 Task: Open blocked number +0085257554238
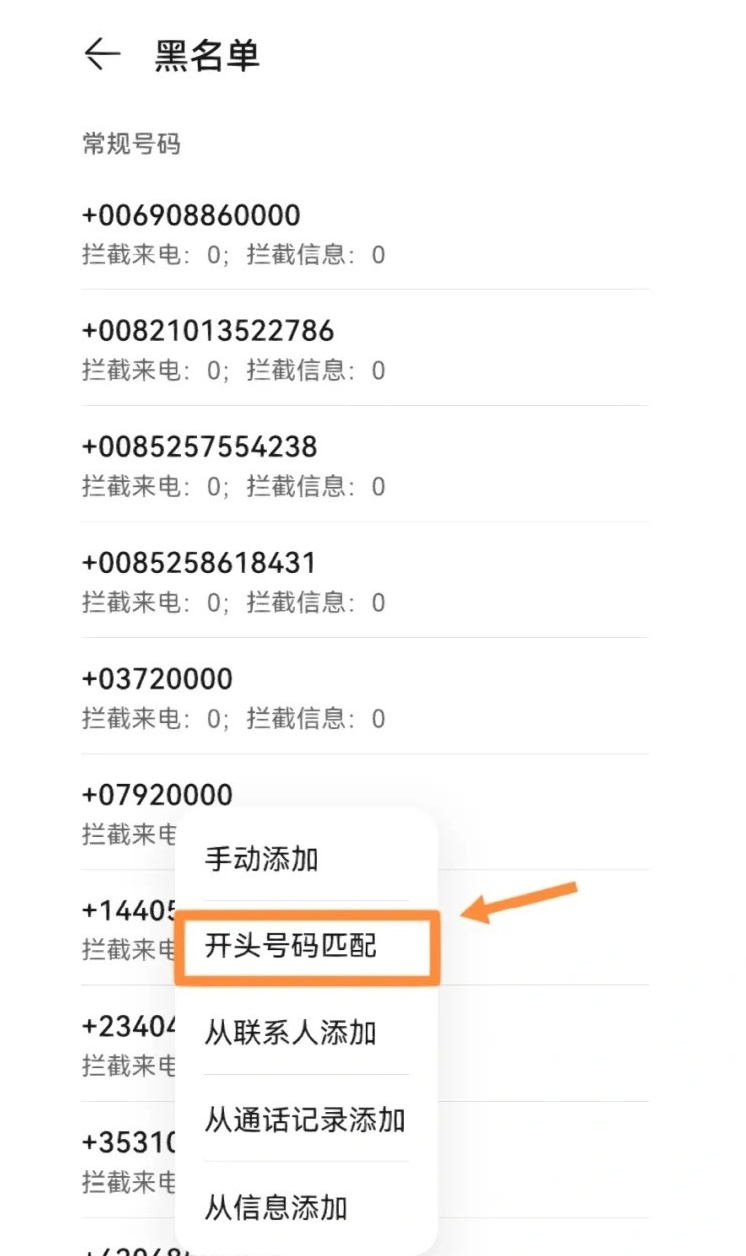364,465
